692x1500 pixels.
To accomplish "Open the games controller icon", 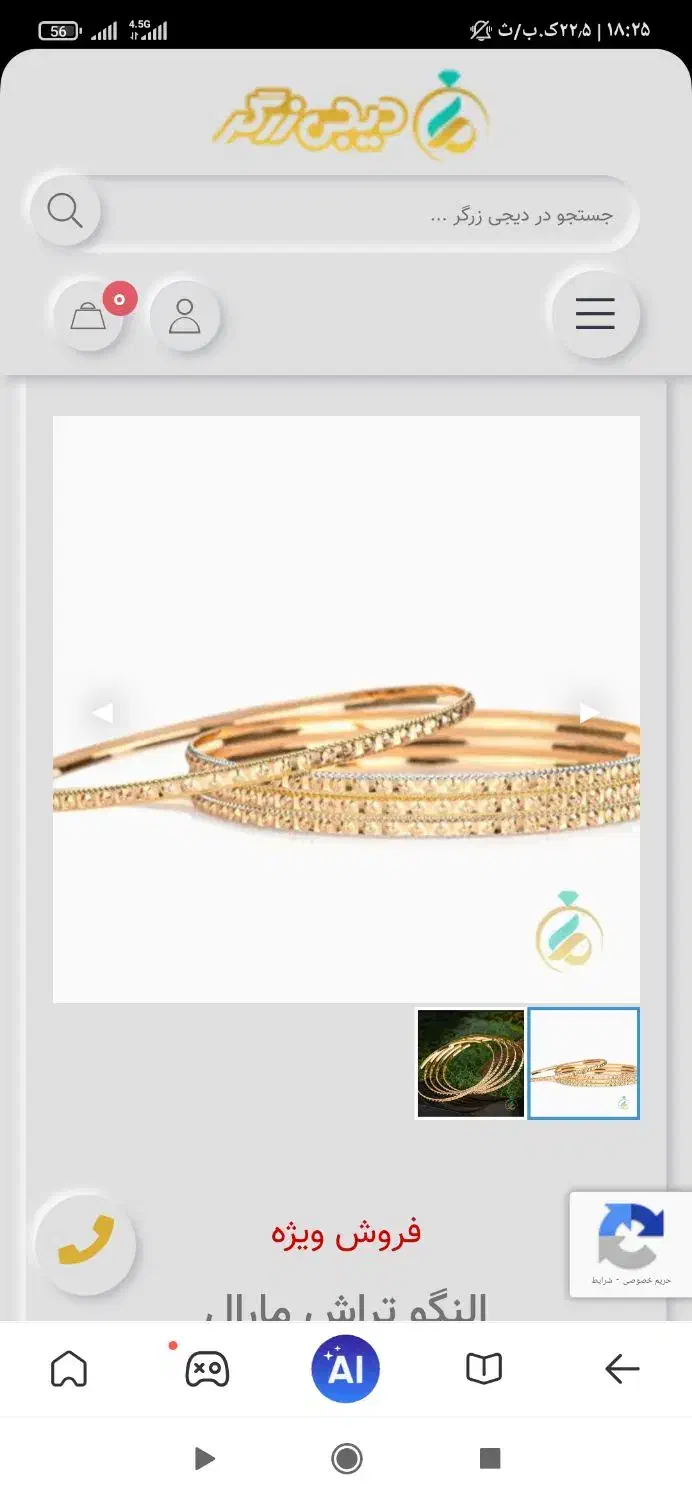I will (207, 1368).
